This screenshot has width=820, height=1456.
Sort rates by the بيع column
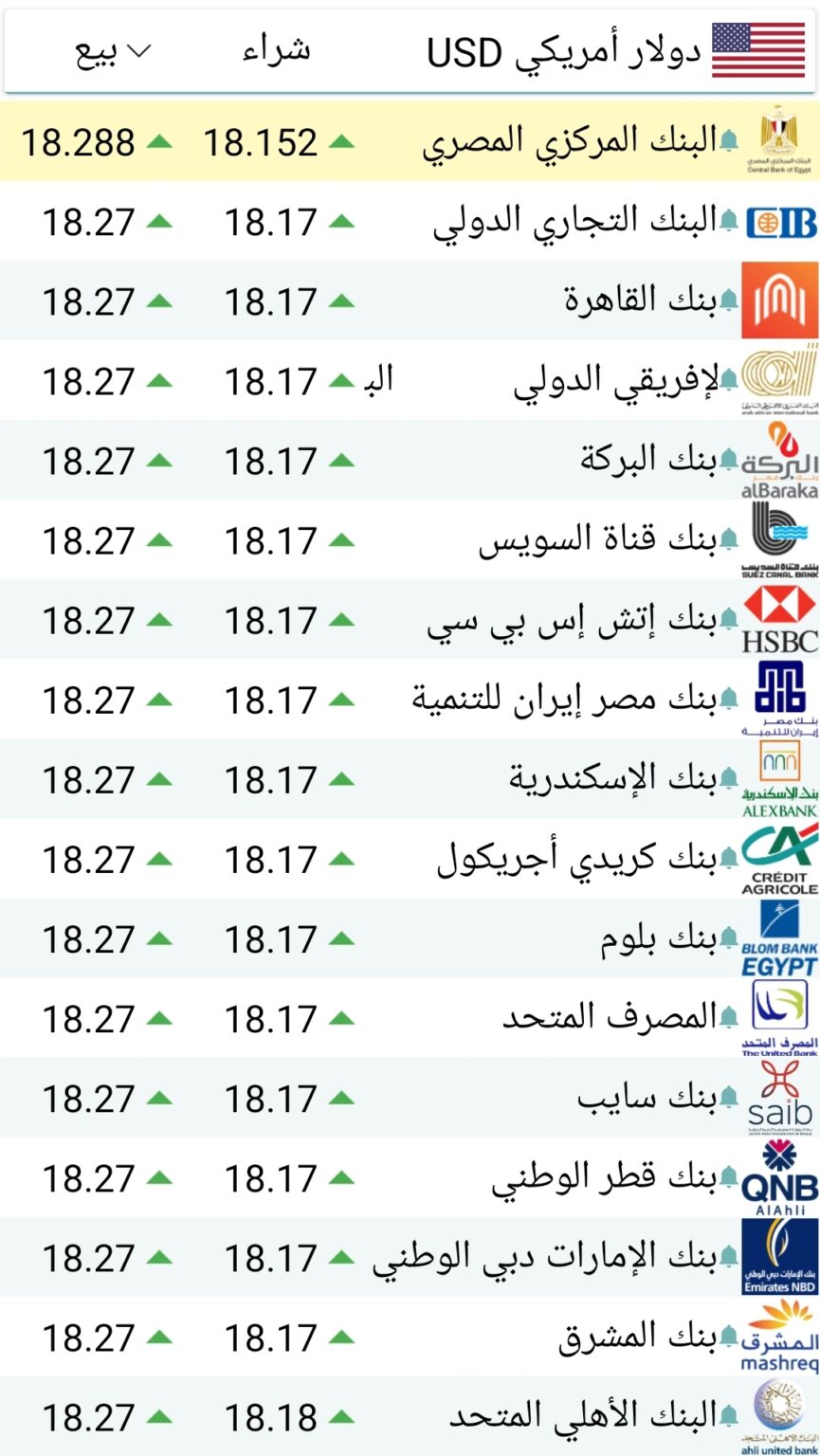113,52
